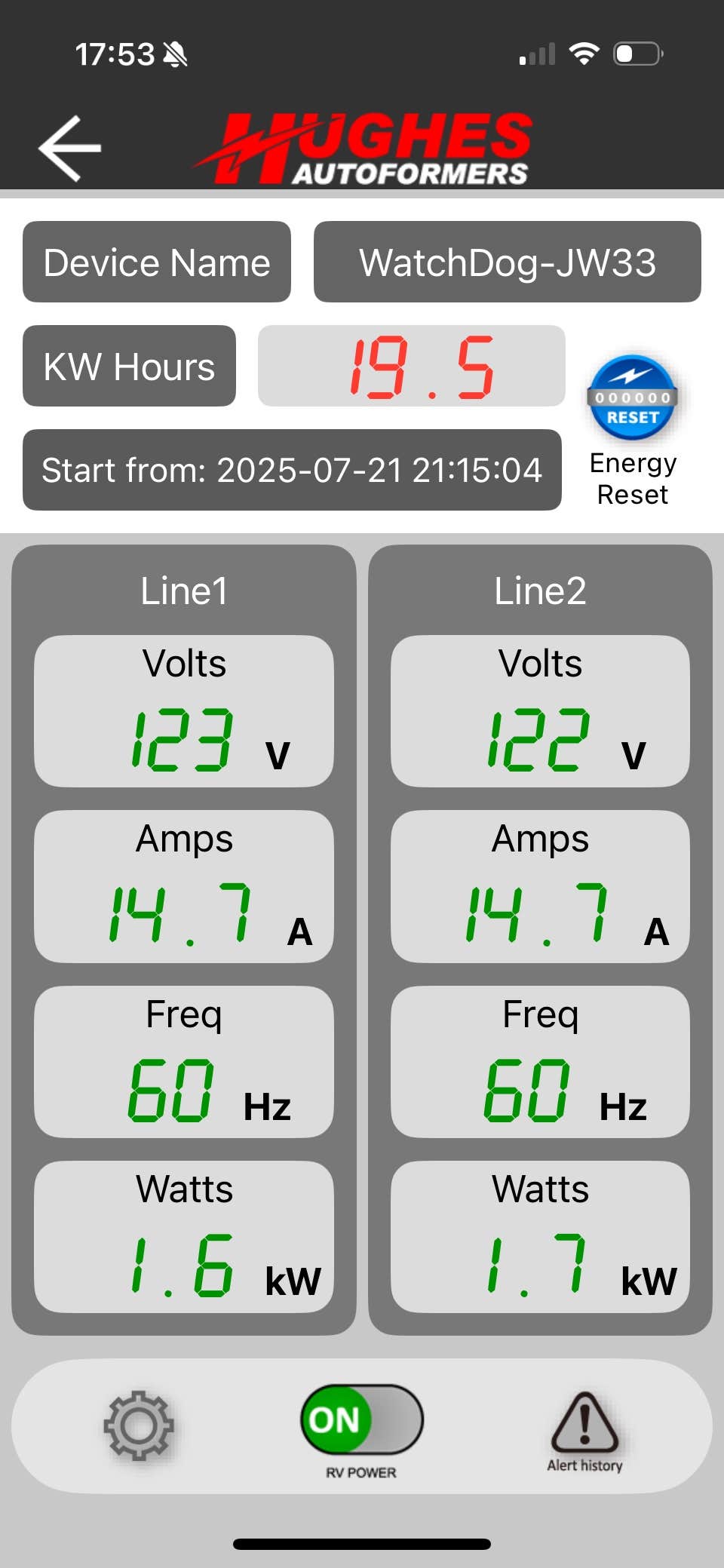
Task: Tap the WatchDog-JW33 device name field
Action: tap(507, 262)
